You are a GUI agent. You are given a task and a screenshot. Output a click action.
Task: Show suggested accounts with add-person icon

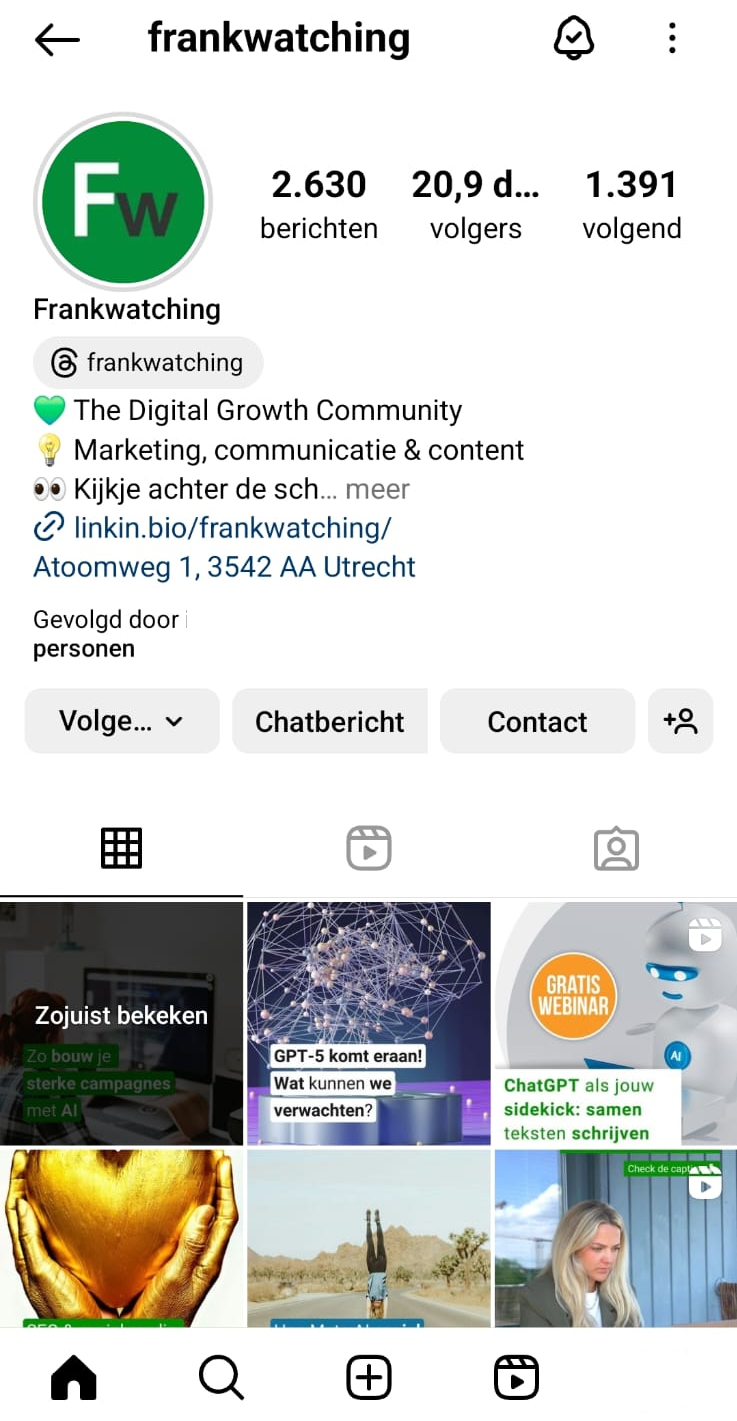tap(680, 721)
